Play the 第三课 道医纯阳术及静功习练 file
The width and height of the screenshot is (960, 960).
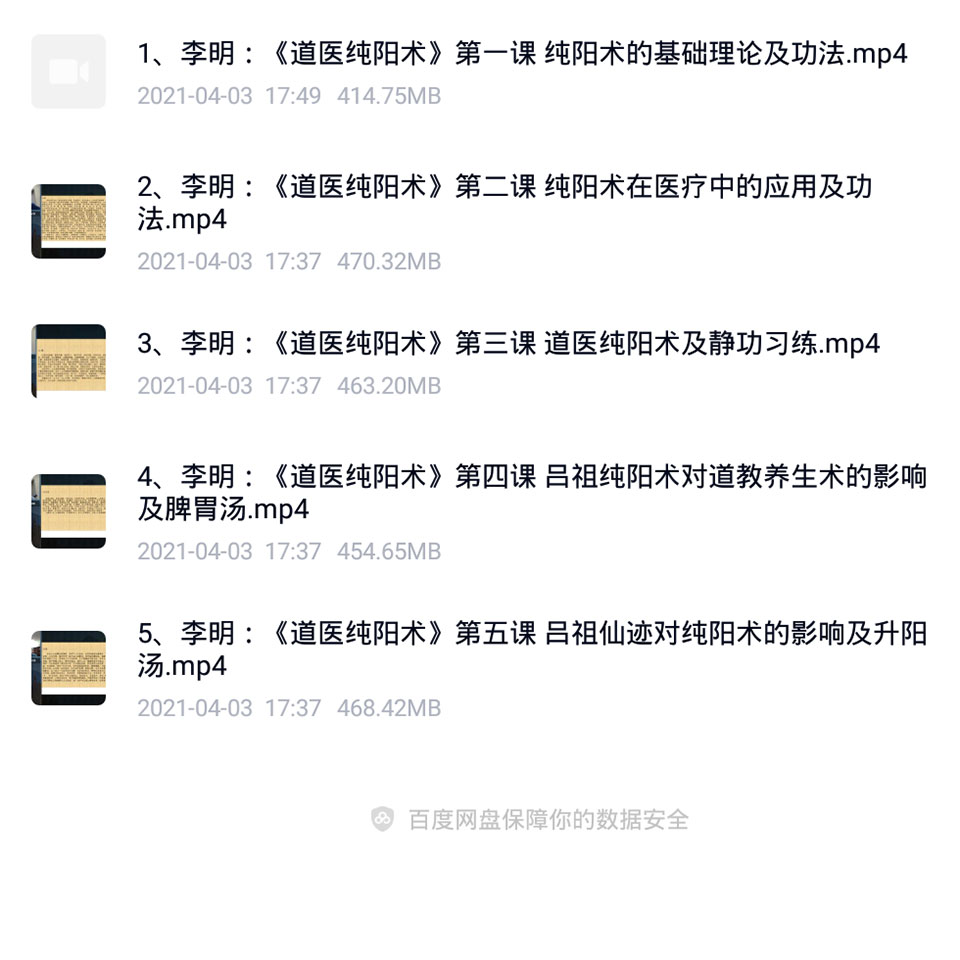coord(508,345)
